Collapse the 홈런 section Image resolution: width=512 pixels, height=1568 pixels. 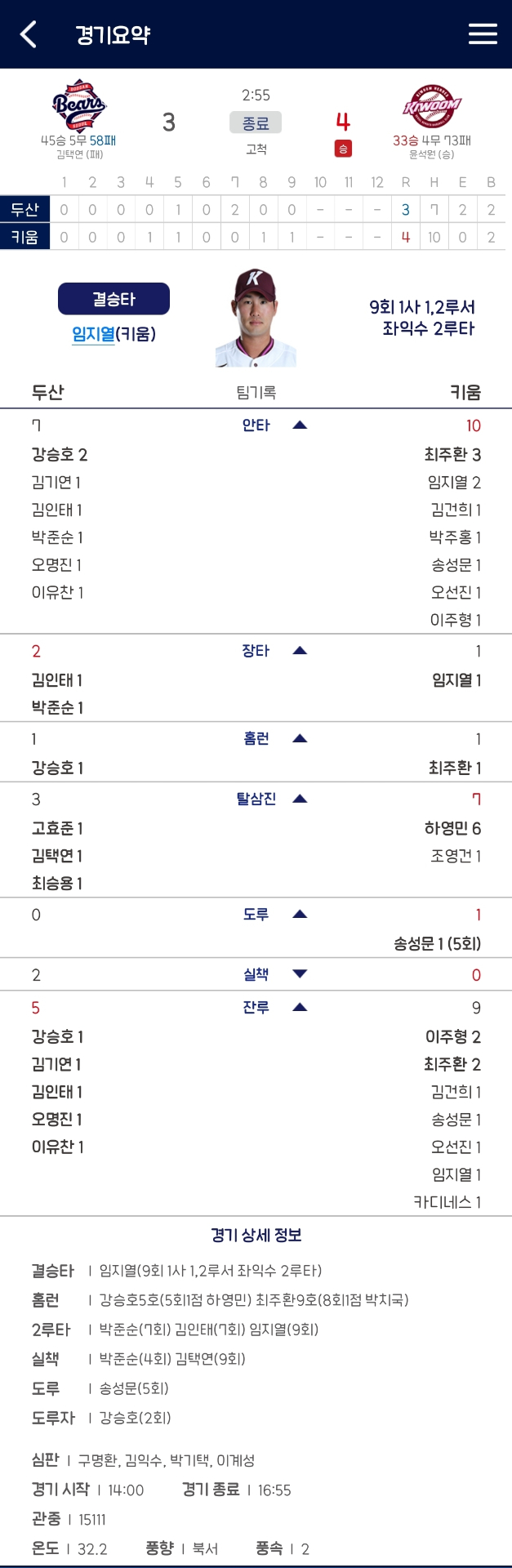pos(299,738)
